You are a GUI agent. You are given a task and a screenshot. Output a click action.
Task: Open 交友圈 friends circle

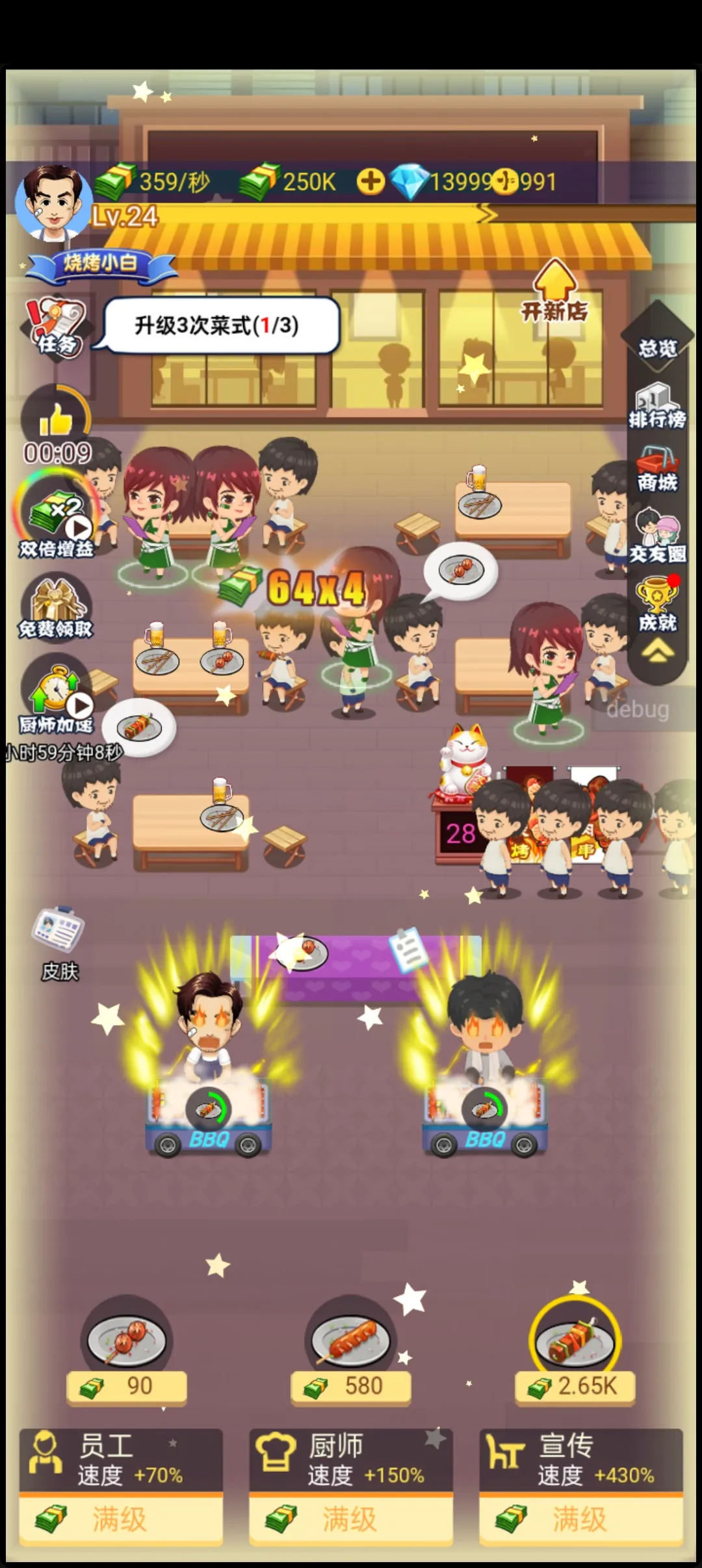[x=657, y=538]
